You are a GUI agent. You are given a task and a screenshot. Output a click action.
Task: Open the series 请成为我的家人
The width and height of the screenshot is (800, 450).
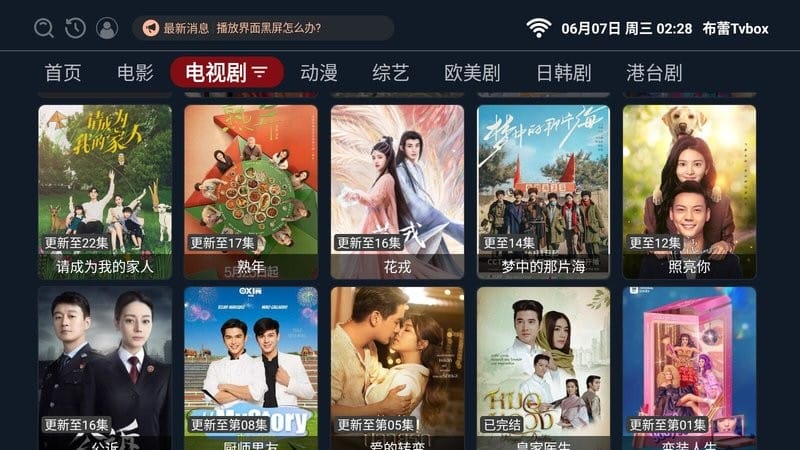tap(105, 190)
